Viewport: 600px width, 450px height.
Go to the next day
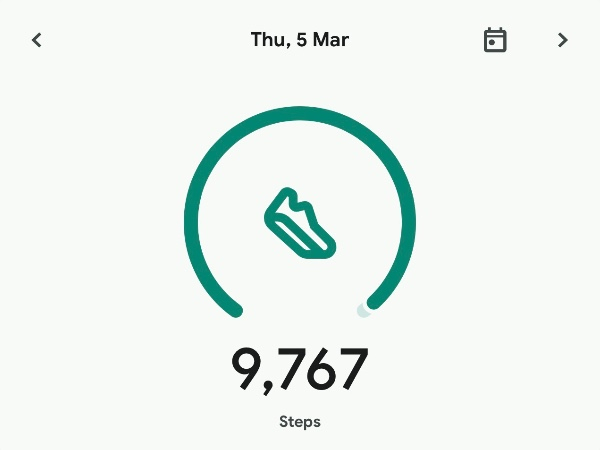[x=563, y=40]
